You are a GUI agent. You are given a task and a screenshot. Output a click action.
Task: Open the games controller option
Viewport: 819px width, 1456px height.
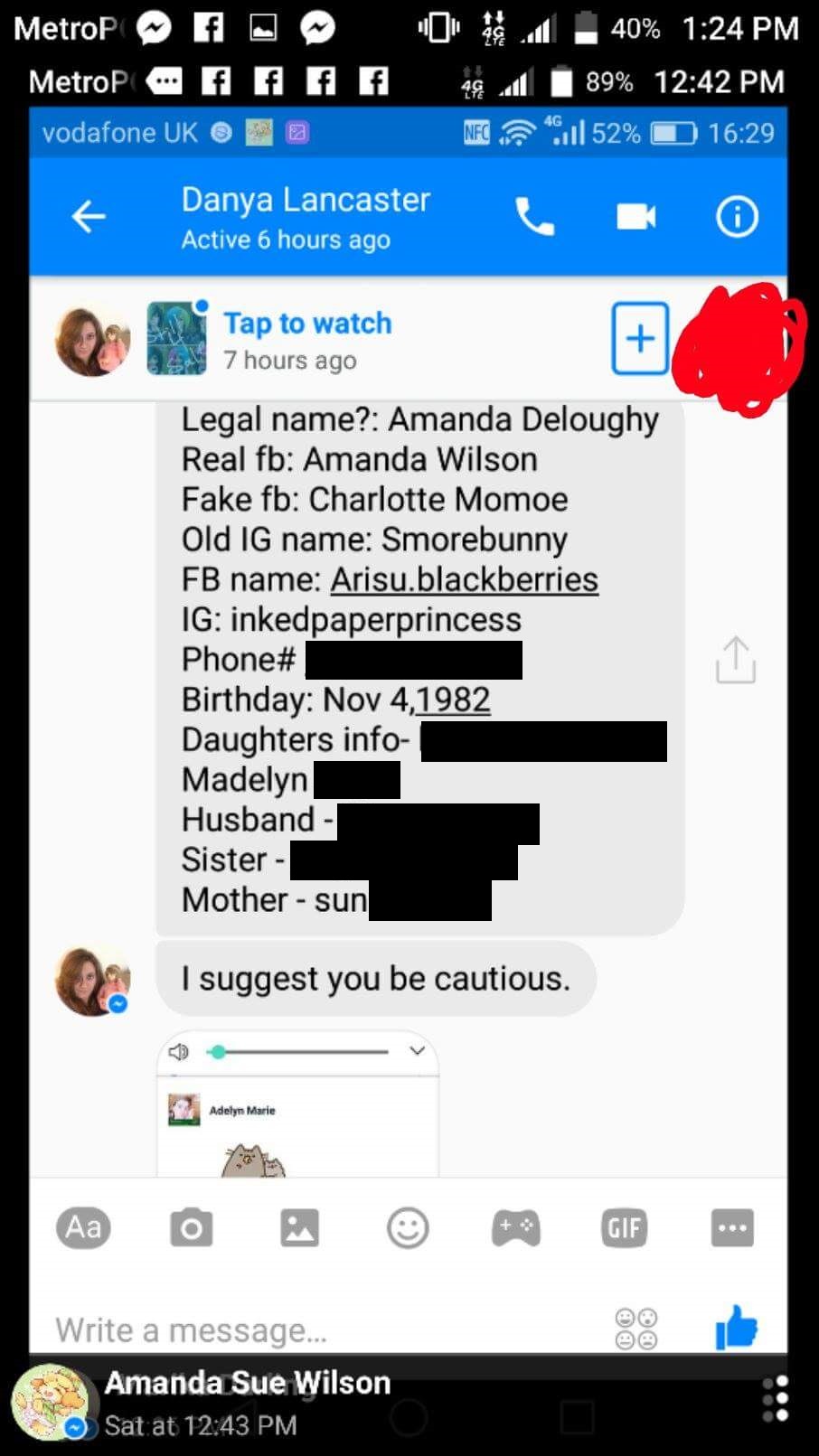click(x=516, y=1228)
